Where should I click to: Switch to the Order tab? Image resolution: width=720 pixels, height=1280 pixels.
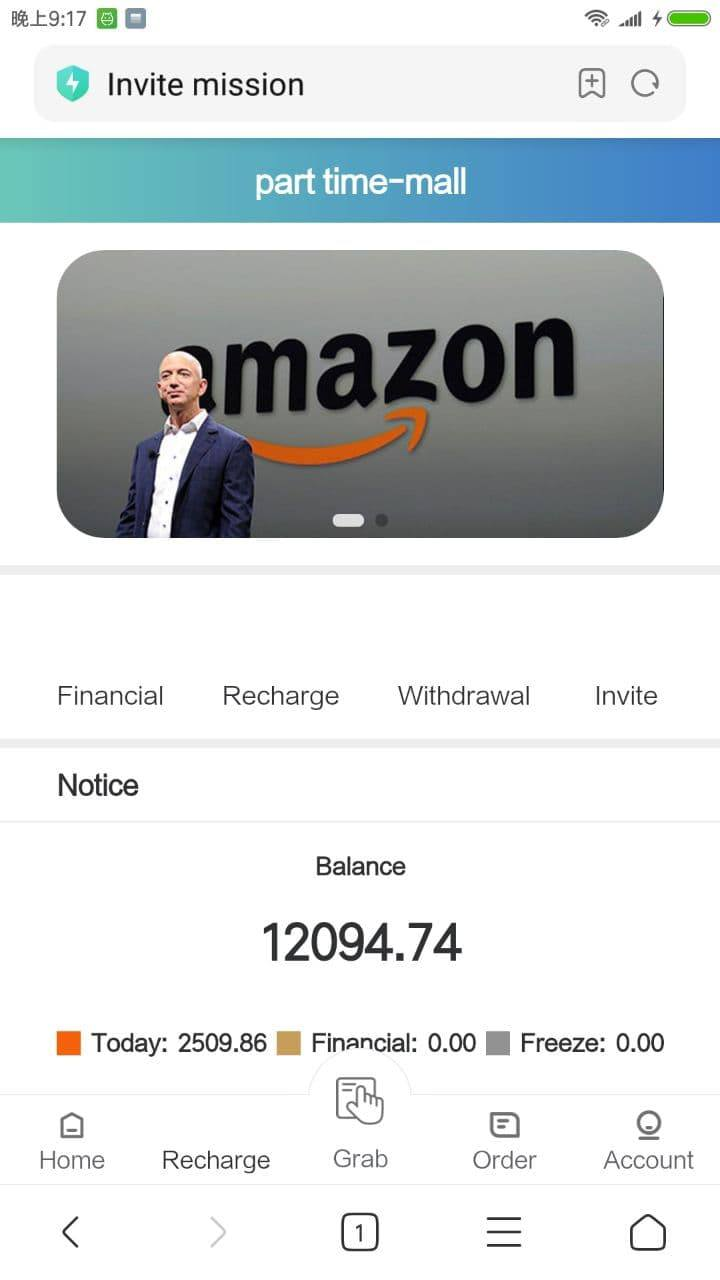504,1142
